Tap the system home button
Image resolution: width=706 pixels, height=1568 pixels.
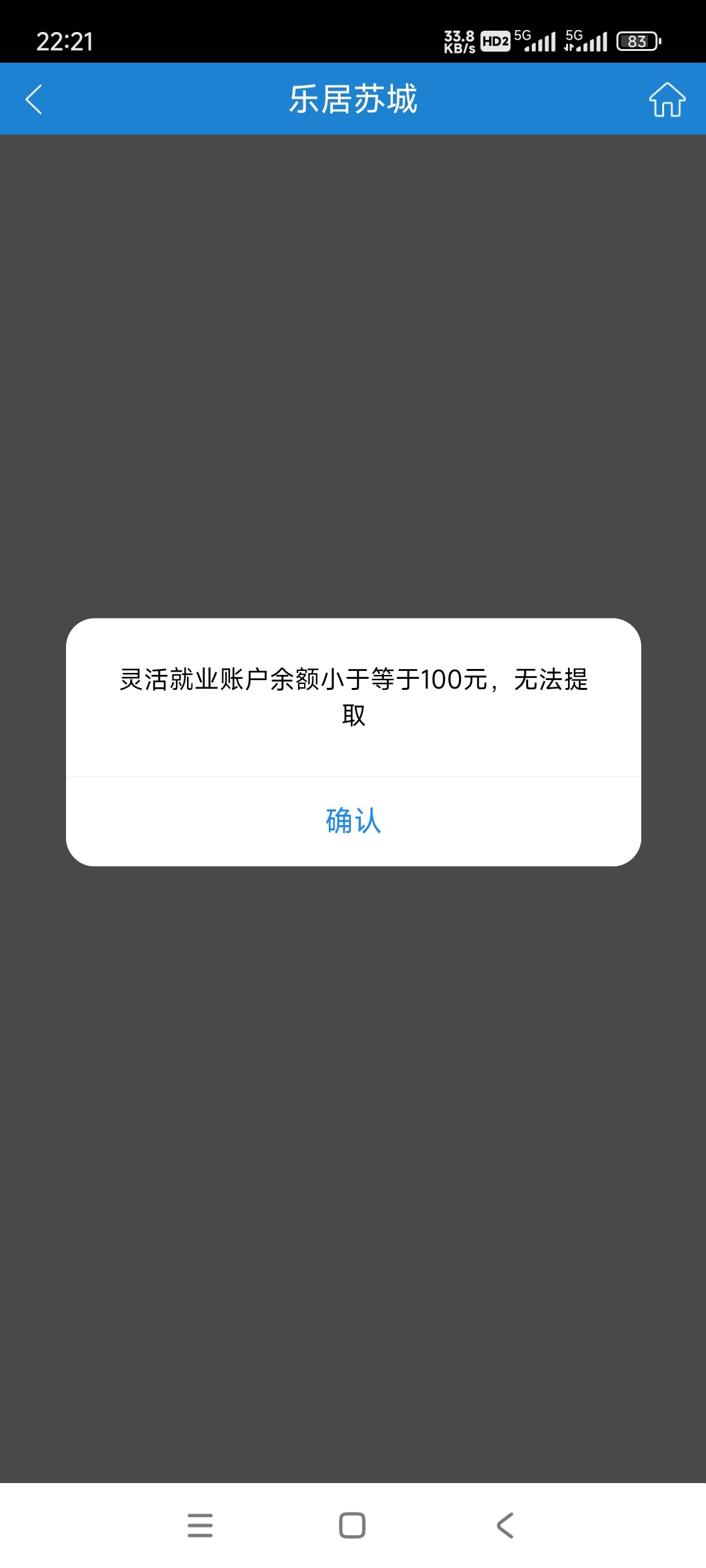click(352, 1526)
